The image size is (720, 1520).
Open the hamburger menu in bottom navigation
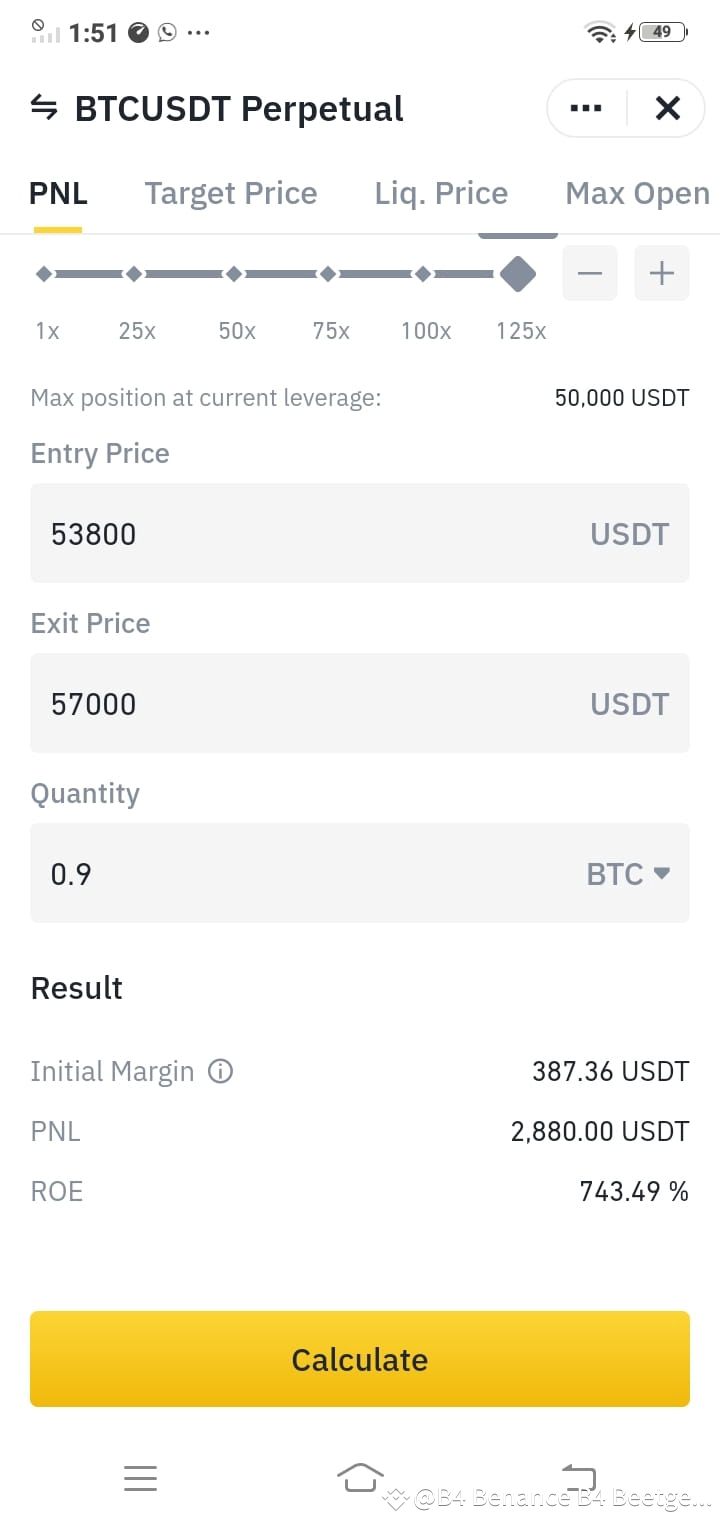click(140, 1478)
